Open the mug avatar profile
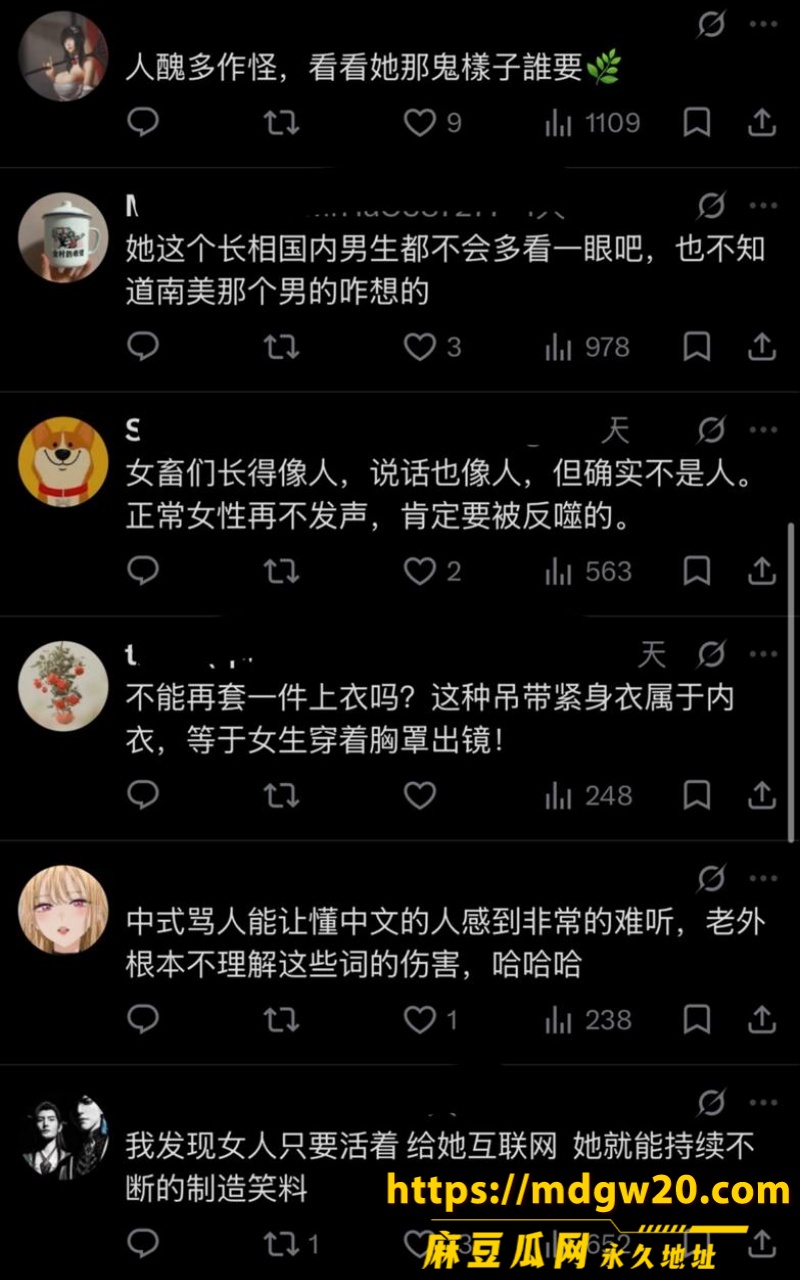Viewport: 800px width, 1280px height. point(63,237)
